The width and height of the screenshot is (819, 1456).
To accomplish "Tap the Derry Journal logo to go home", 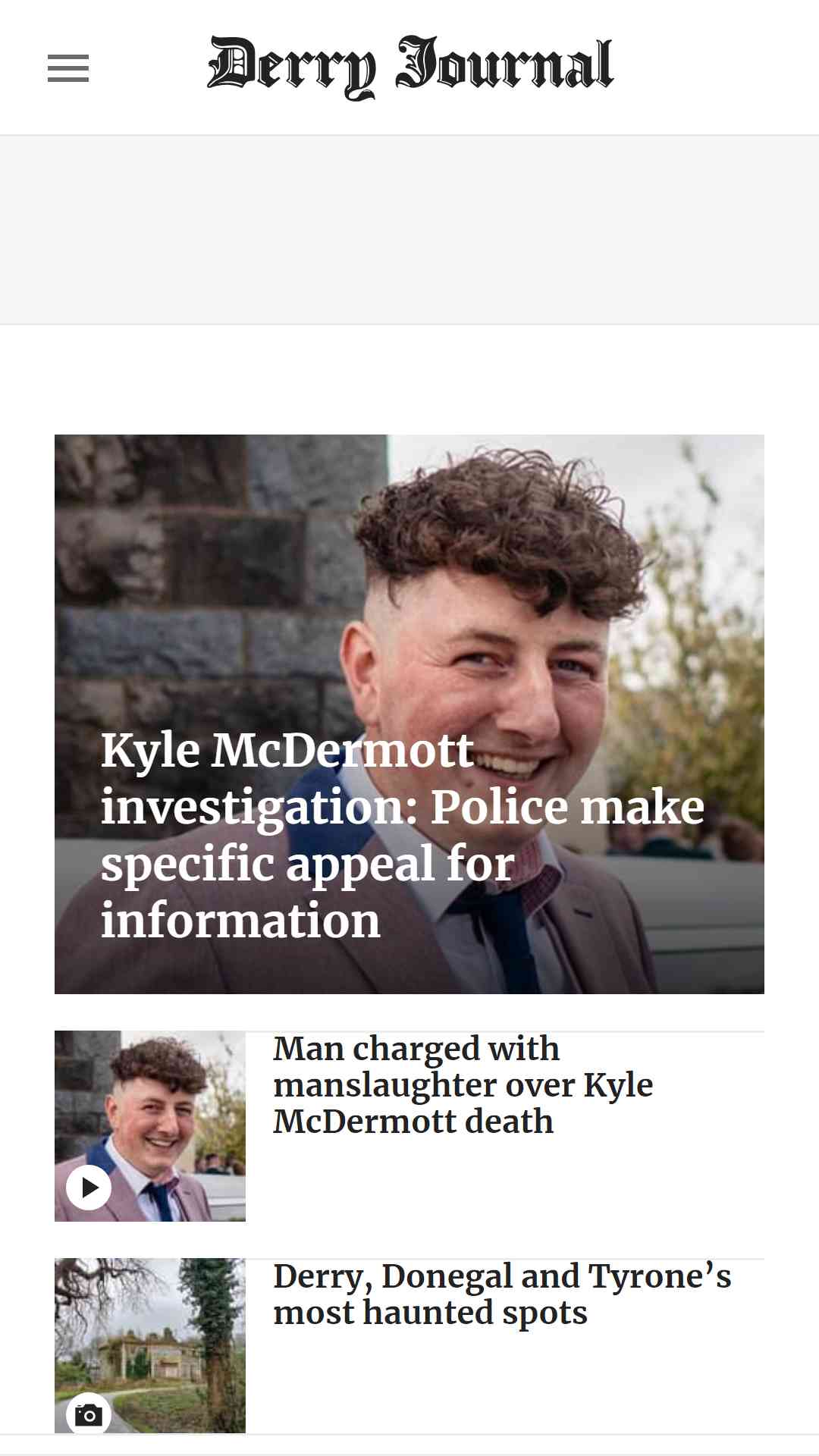I will 409,67.
